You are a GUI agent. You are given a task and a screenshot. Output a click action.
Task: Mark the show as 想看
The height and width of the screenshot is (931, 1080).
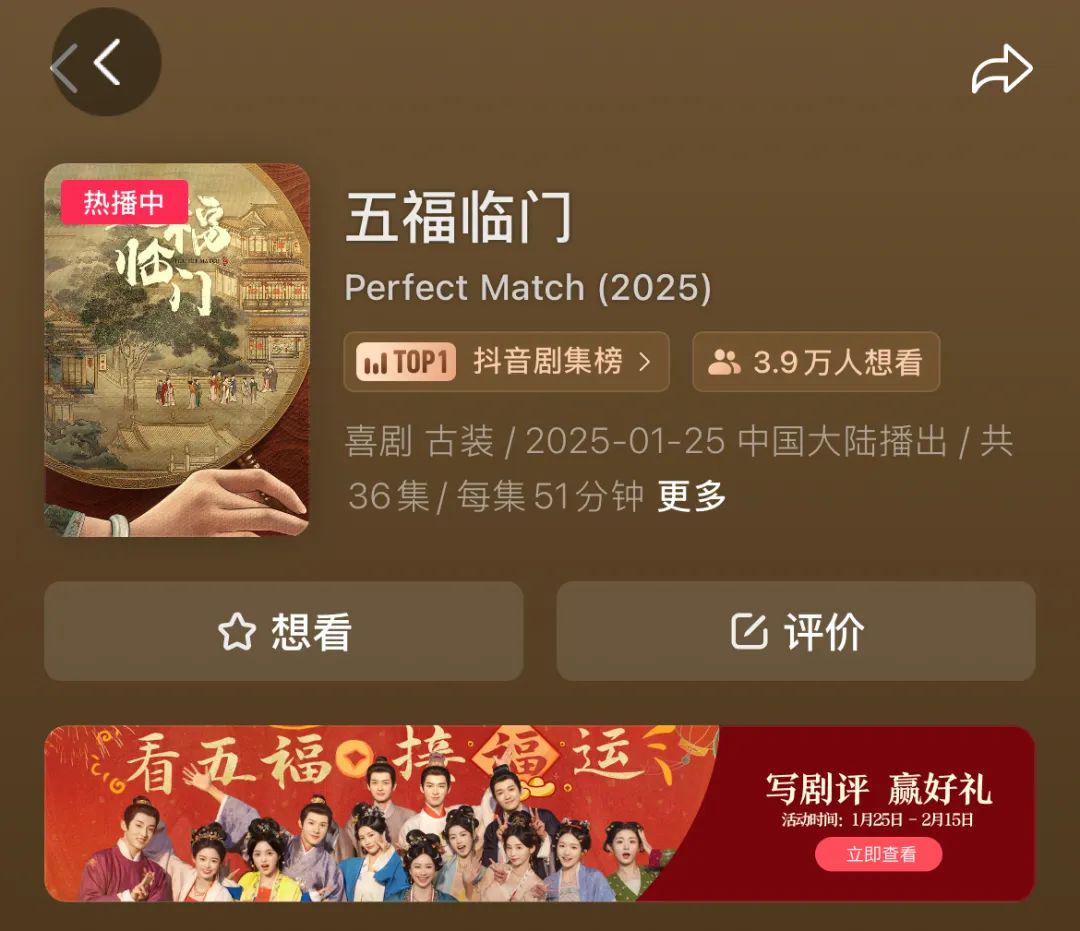coord(284,632)
